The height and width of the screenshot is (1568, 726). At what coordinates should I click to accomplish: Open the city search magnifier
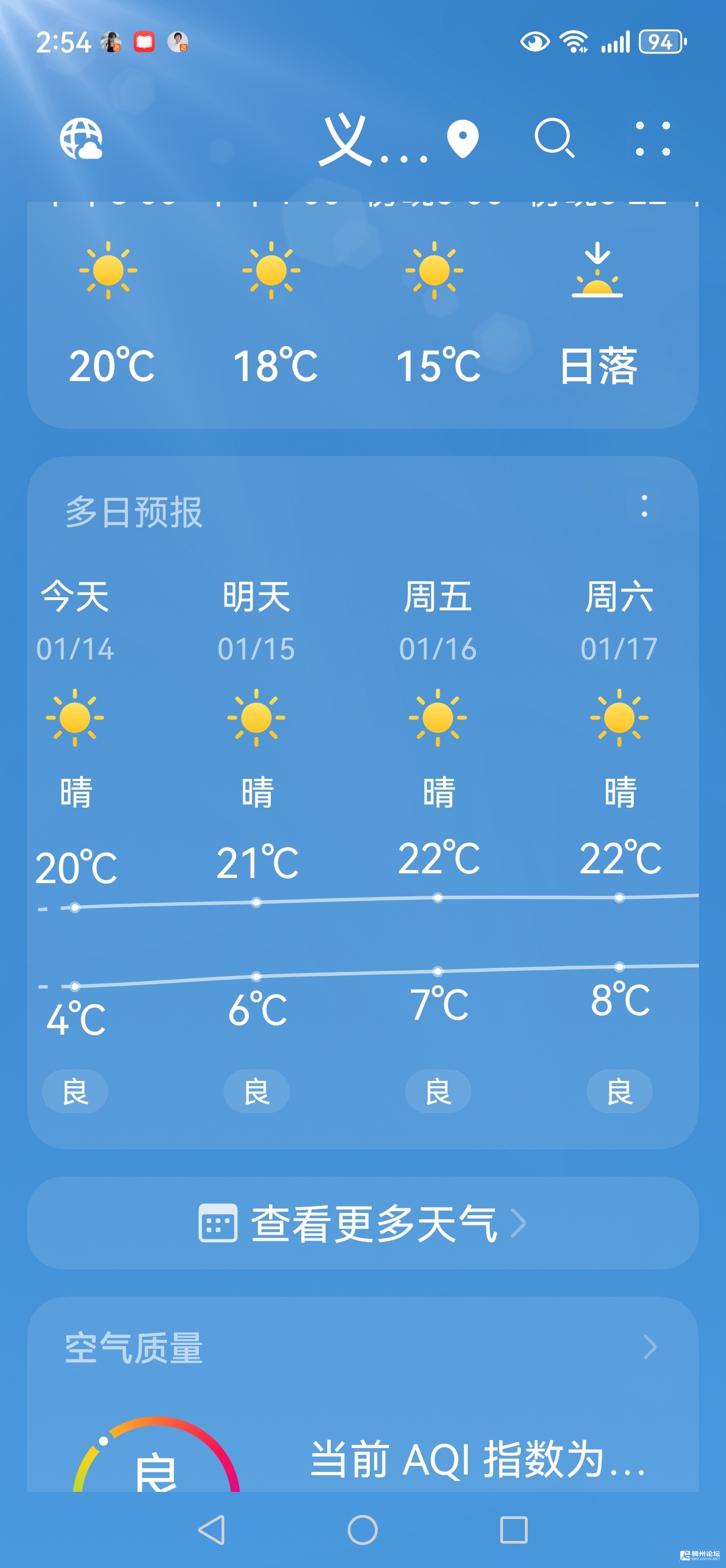[x=554, y=139]
